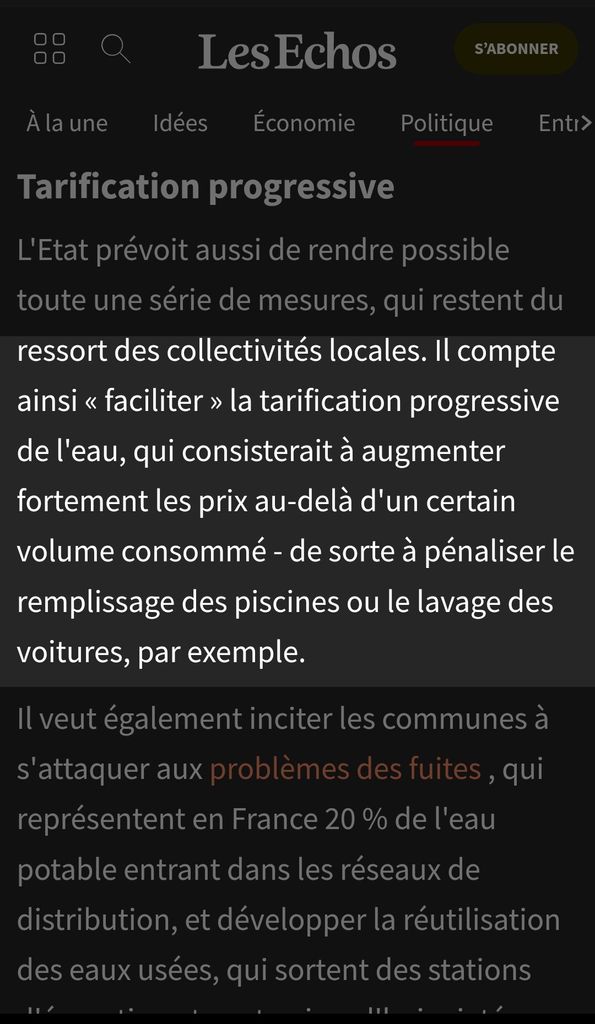Go to the Idées tab
Screen dimensions: 595x1024
[x=180, y=123]
